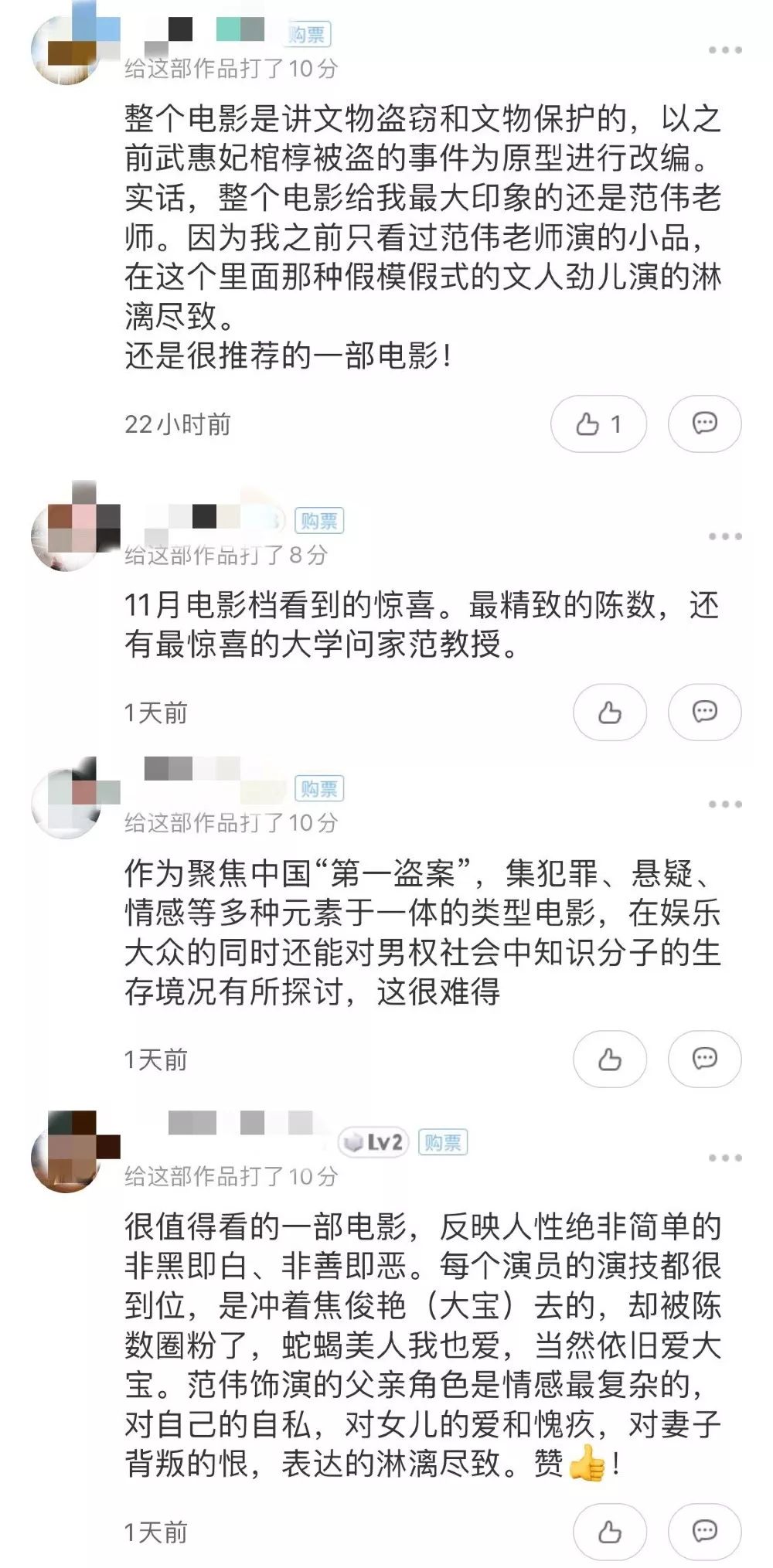Open more options on the 8分 review
This screenshot has width=773, height=1568.
(x=724, y=536)
